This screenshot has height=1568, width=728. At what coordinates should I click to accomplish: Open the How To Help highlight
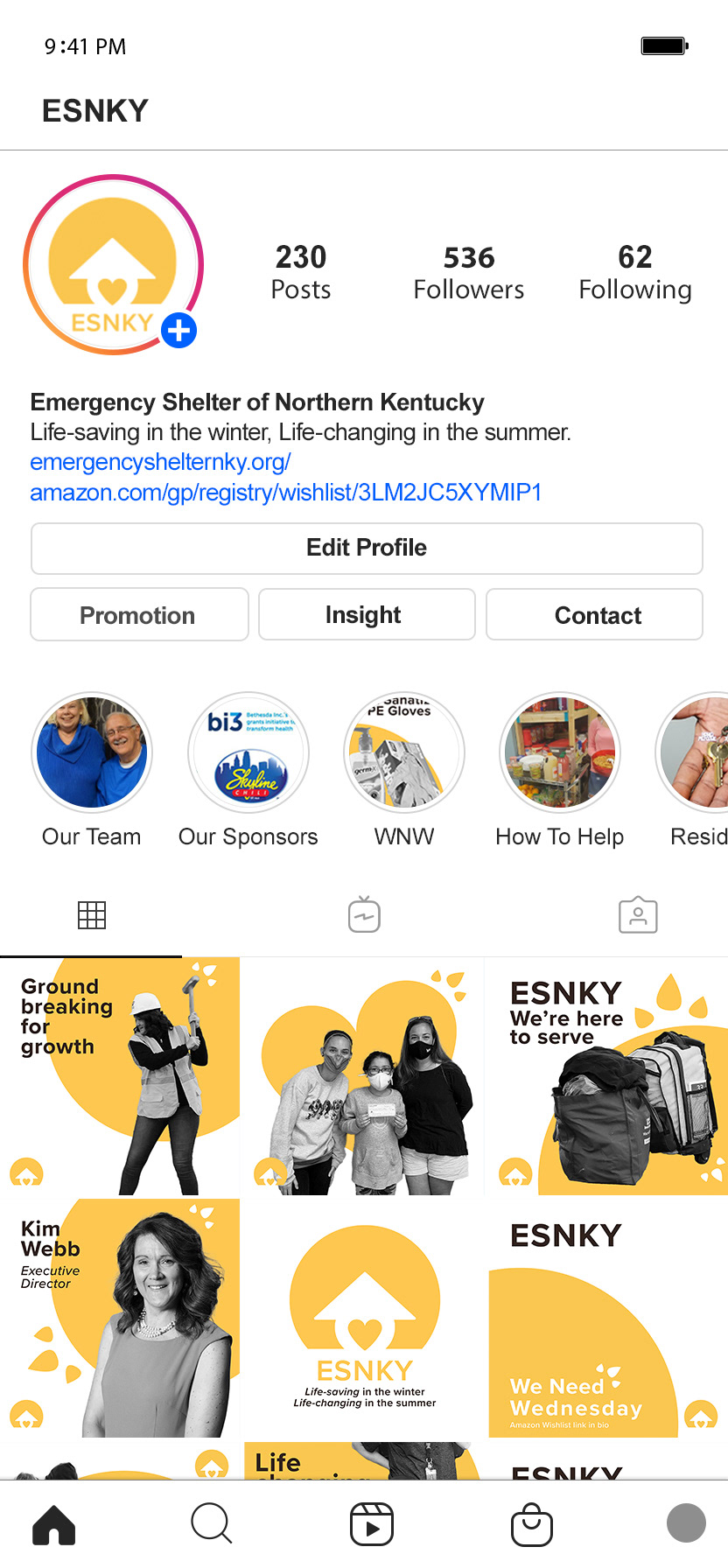(560, 752)
